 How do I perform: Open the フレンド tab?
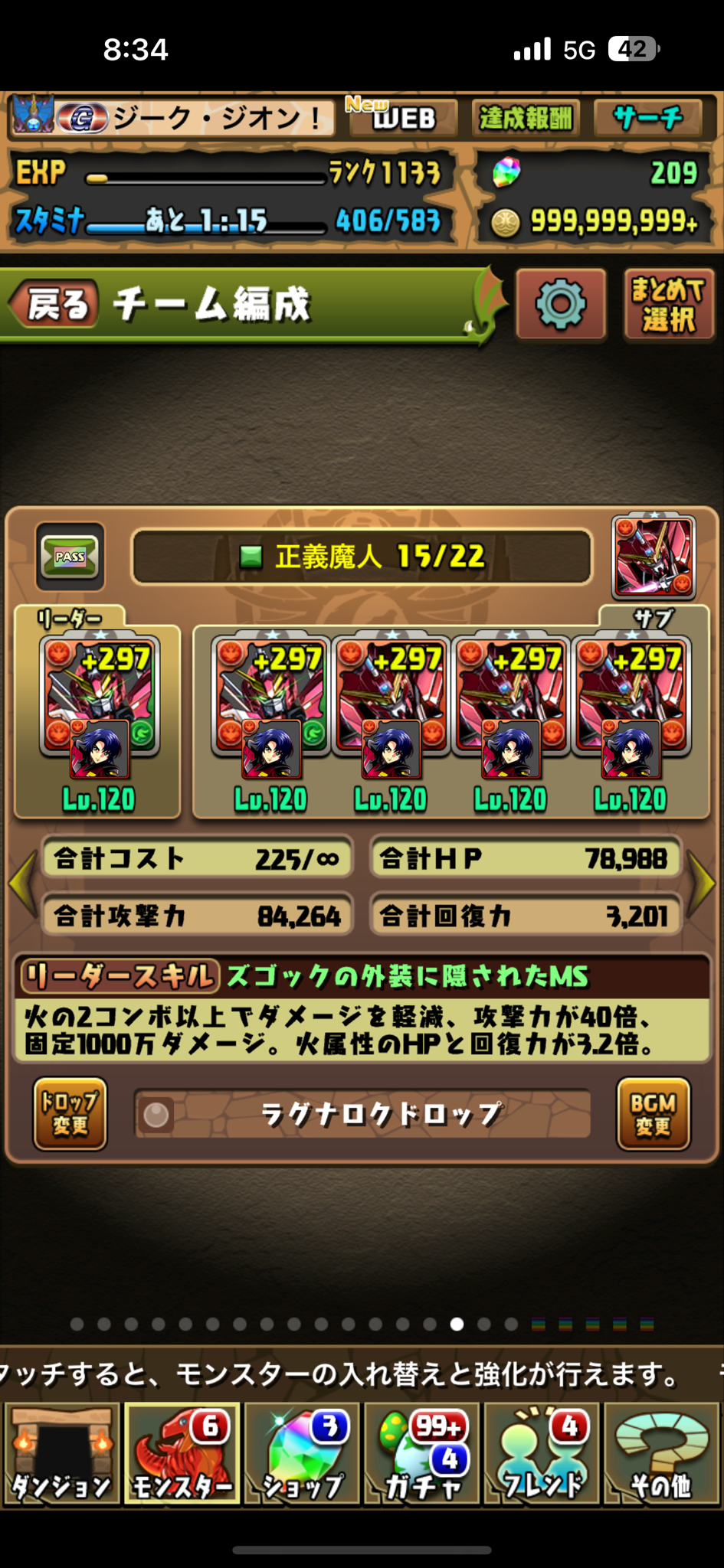click(x=542, y=1453)
